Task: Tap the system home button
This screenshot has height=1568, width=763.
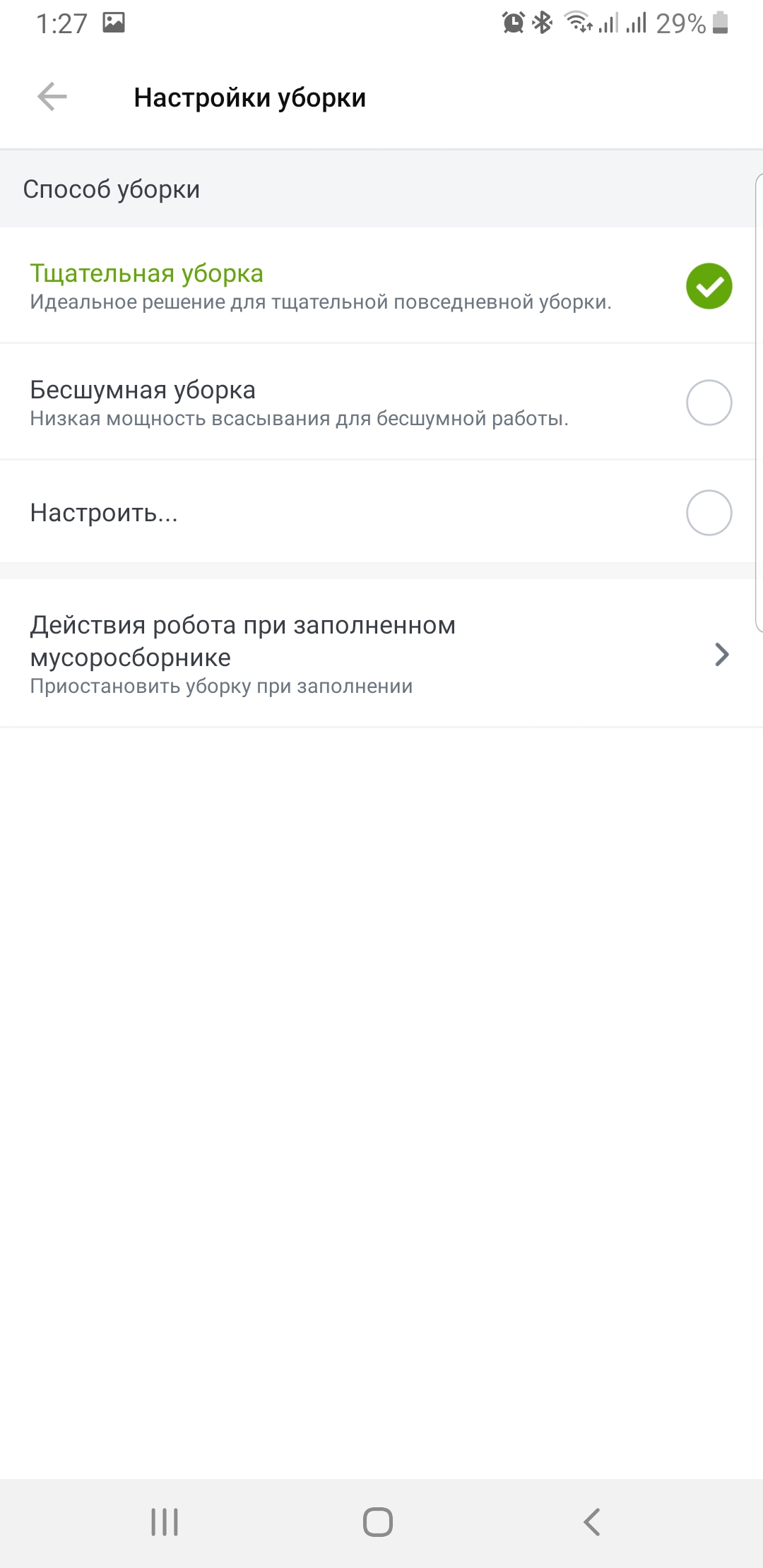Action: [378, 1522]
